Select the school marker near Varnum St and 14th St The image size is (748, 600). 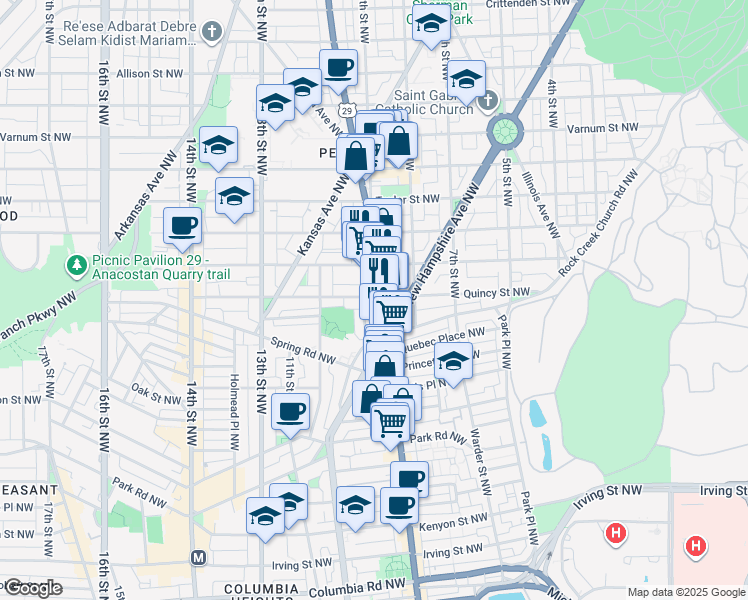pyautogui.click(x=218, y=145)
